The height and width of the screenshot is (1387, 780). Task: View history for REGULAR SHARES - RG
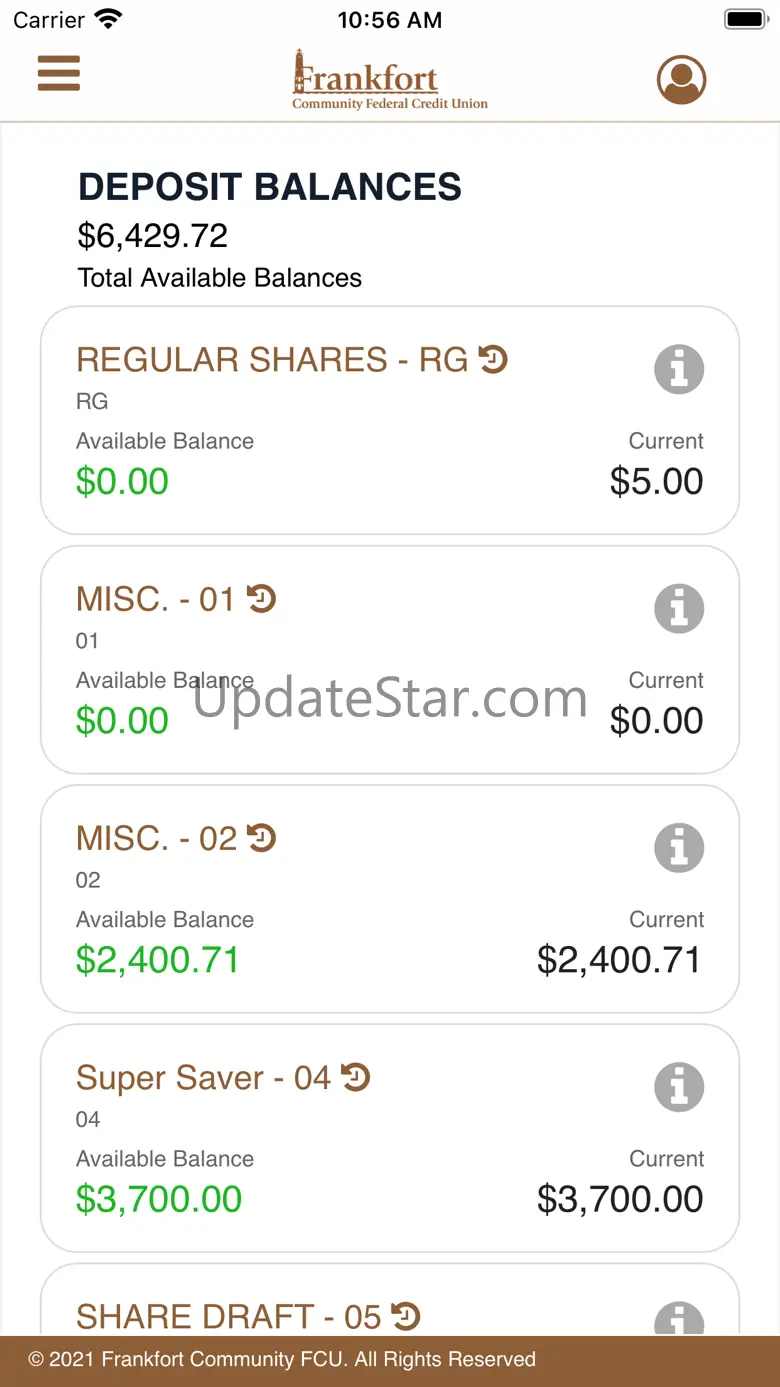click(x=493, y=358)
